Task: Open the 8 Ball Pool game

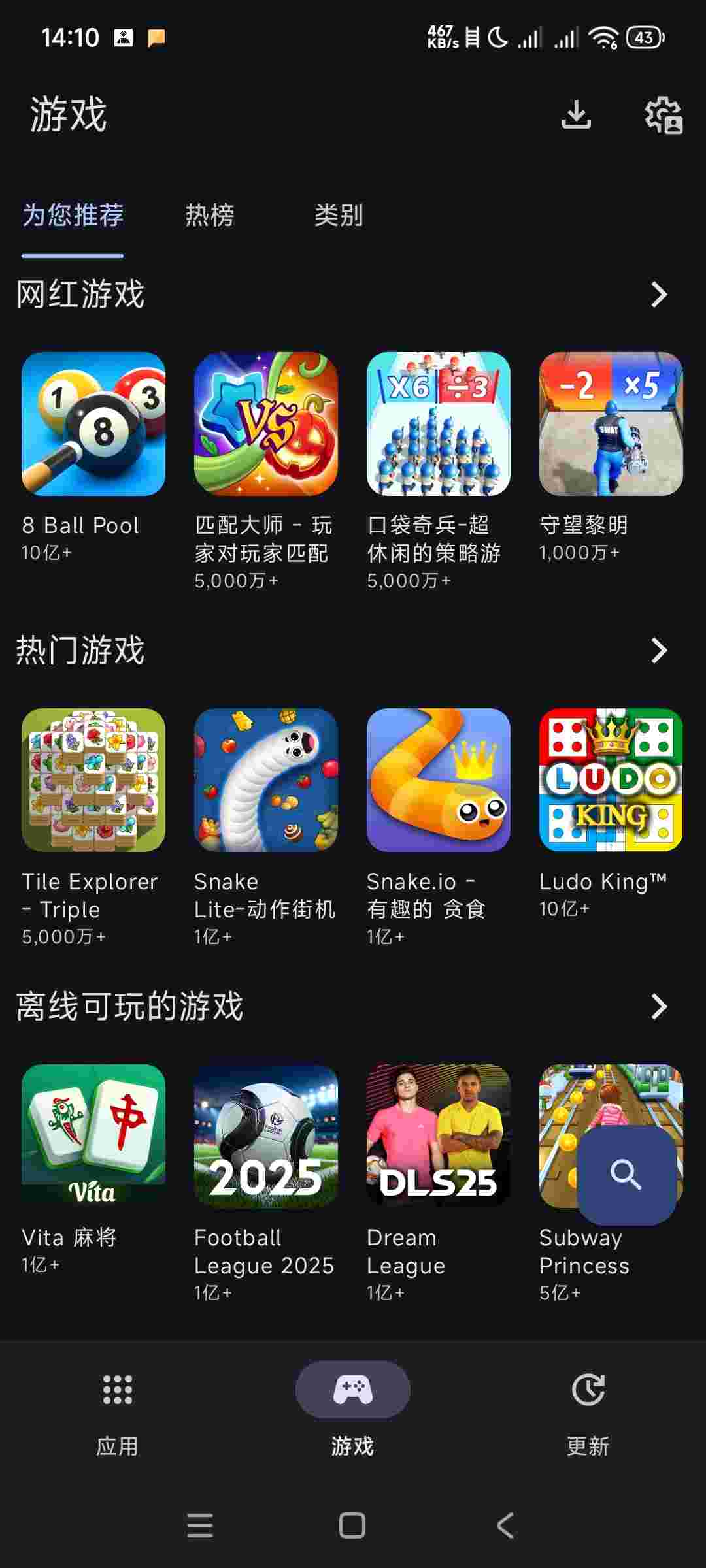Action: point(93,424)
